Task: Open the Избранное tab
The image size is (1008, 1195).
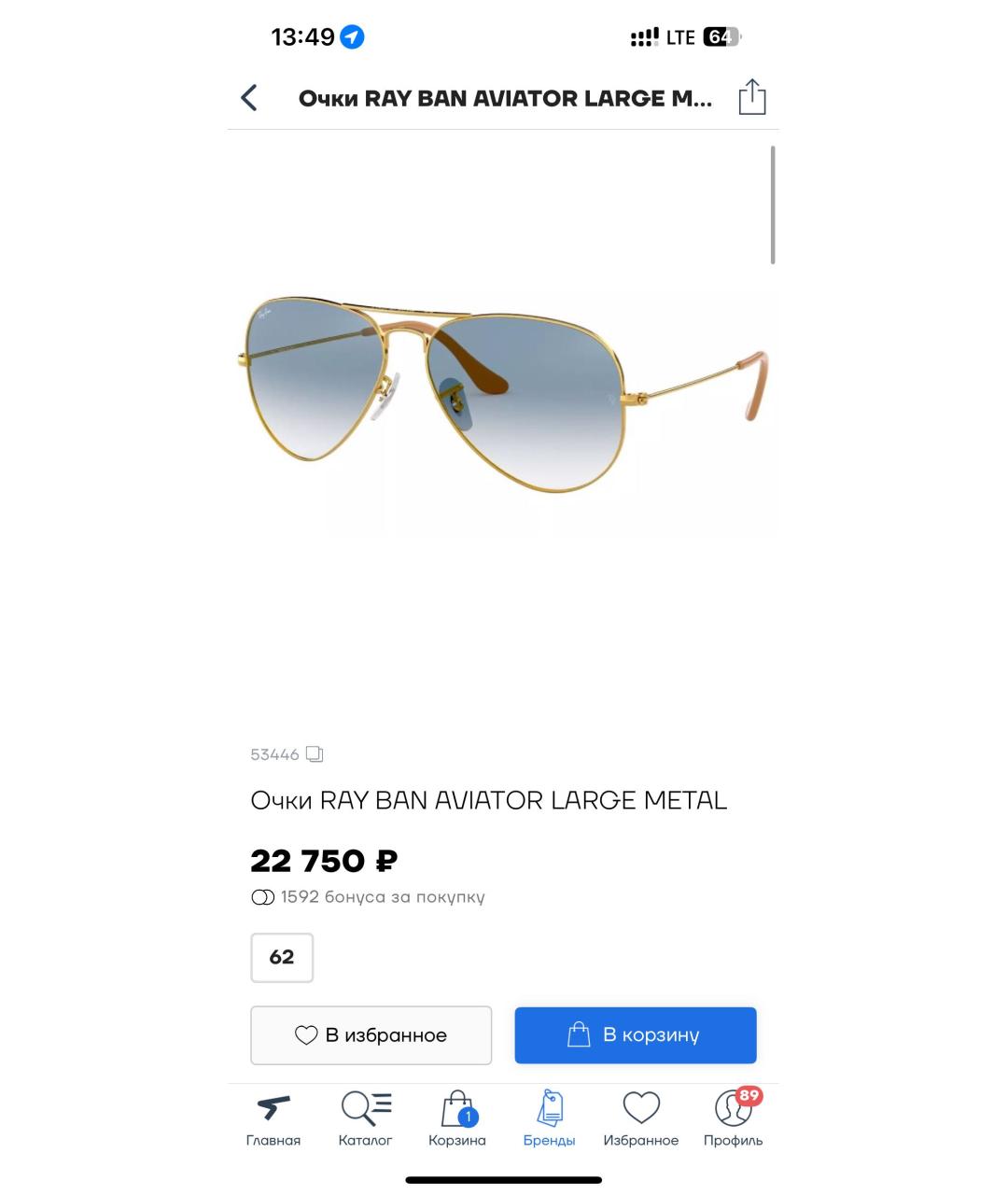Action: (x=640, y=1118)
